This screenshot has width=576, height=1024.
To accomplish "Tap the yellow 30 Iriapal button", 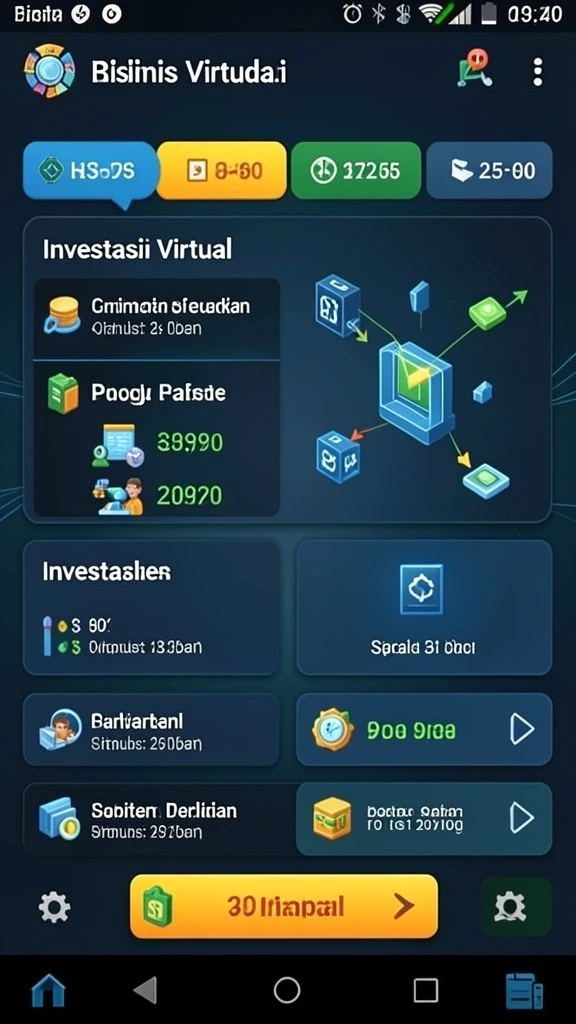I will pos(284,906).
